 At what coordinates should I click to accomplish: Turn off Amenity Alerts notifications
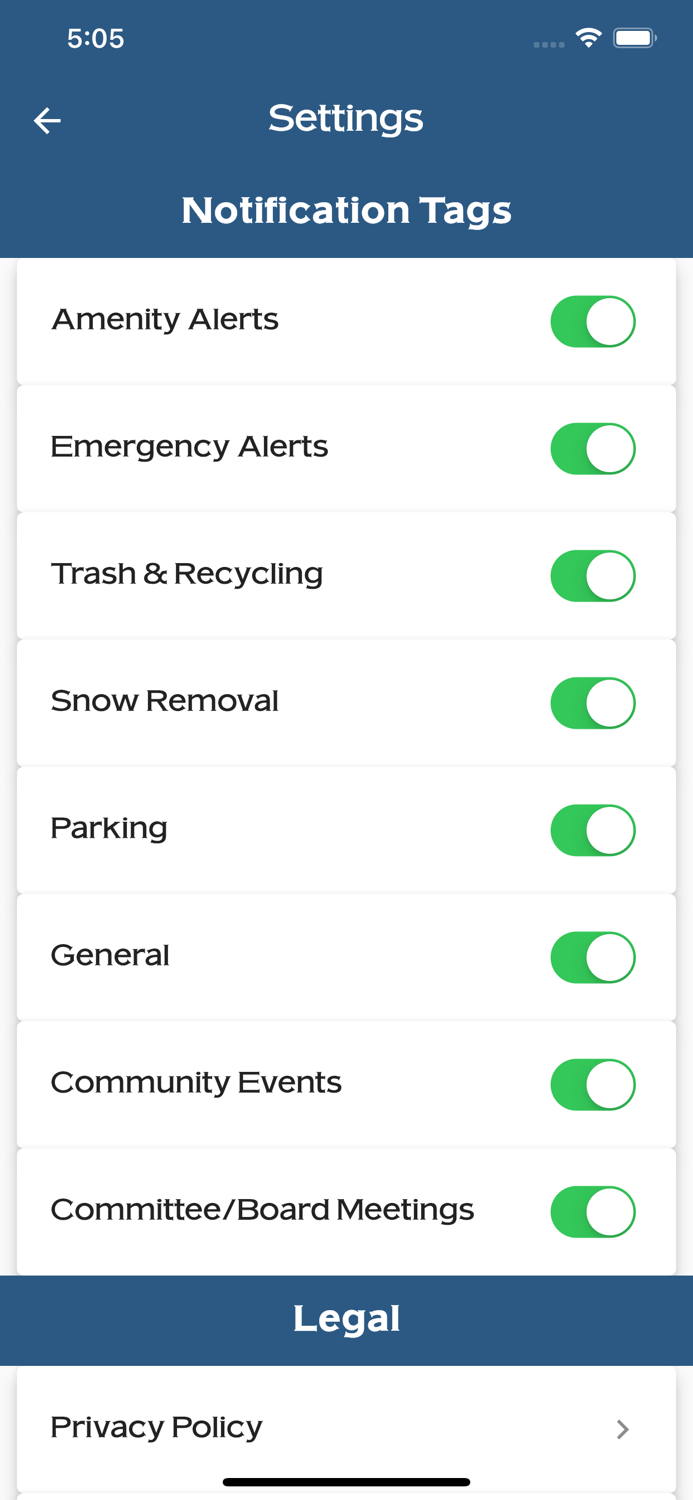[x=592, y=322]
